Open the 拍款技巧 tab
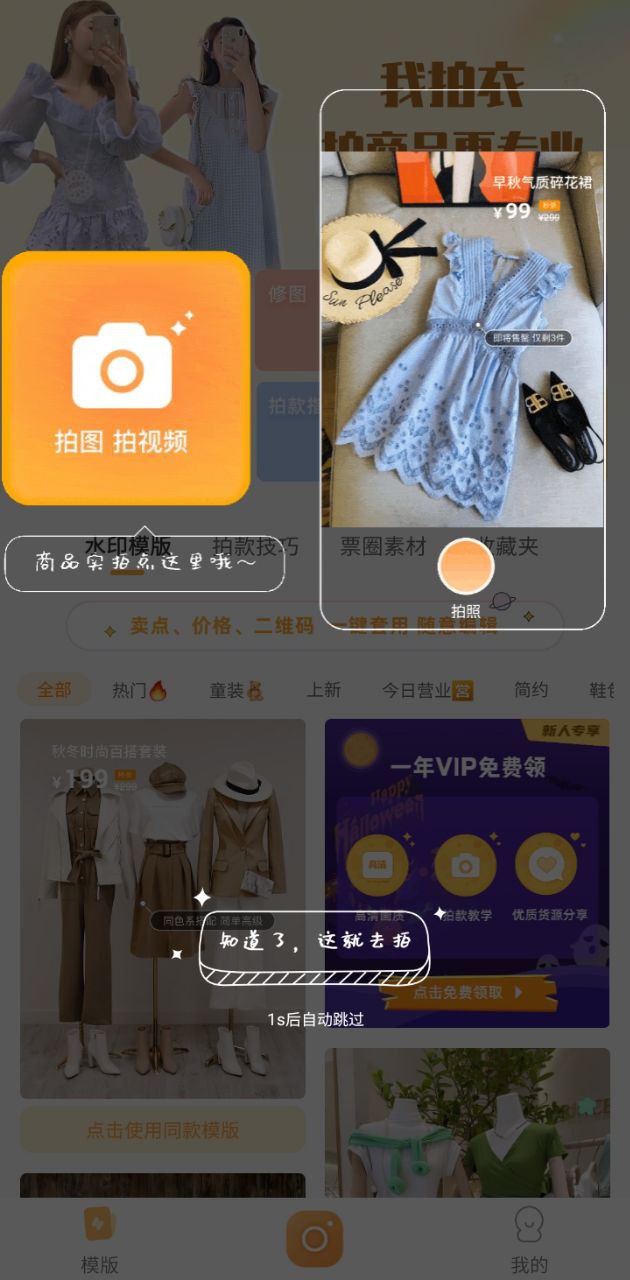 point(255,547)
